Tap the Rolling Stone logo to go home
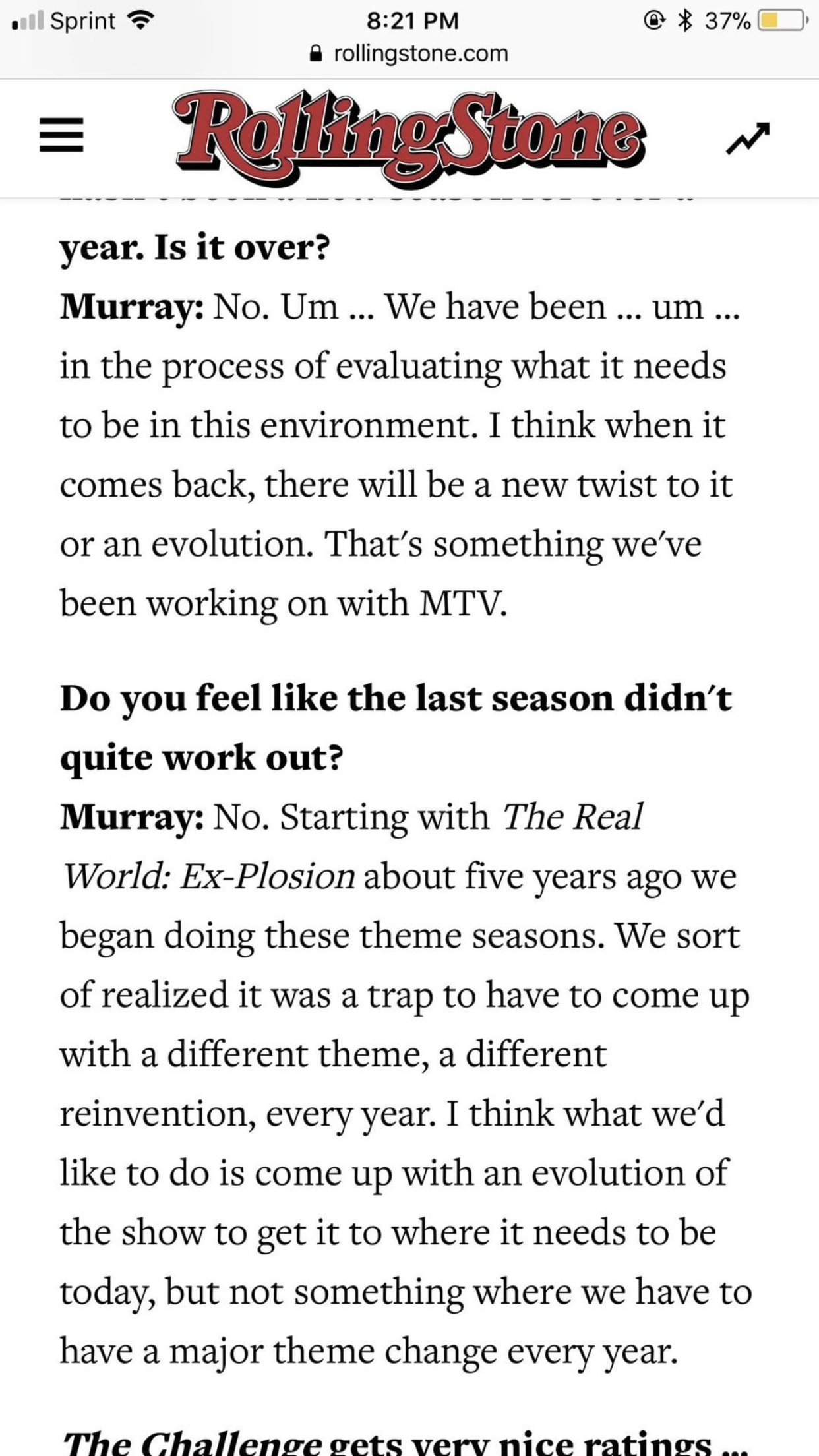This screenshot has height=1456, width=819. [x=409, y=136]
